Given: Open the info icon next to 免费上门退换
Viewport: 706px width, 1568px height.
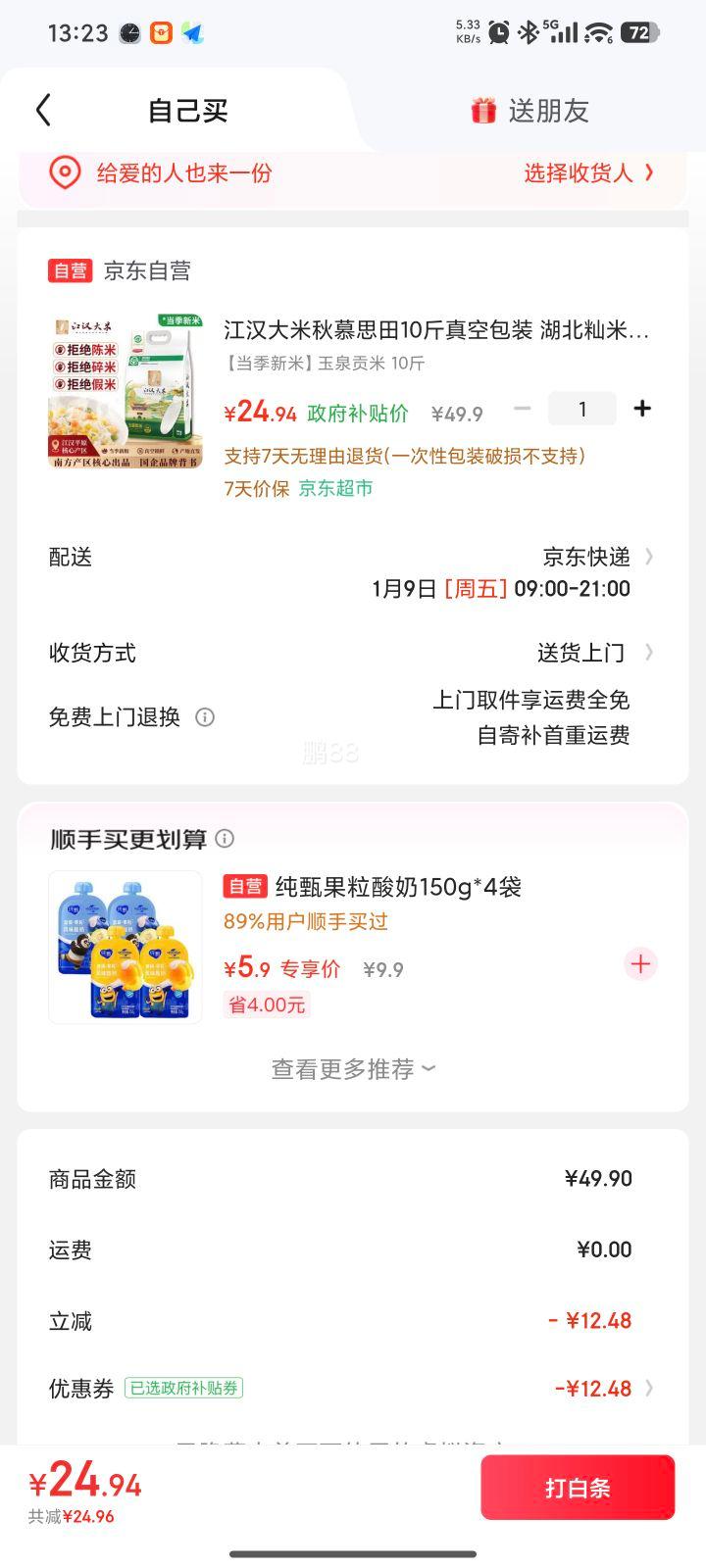Looking at the screenshot, I should [x=205, y=716].
